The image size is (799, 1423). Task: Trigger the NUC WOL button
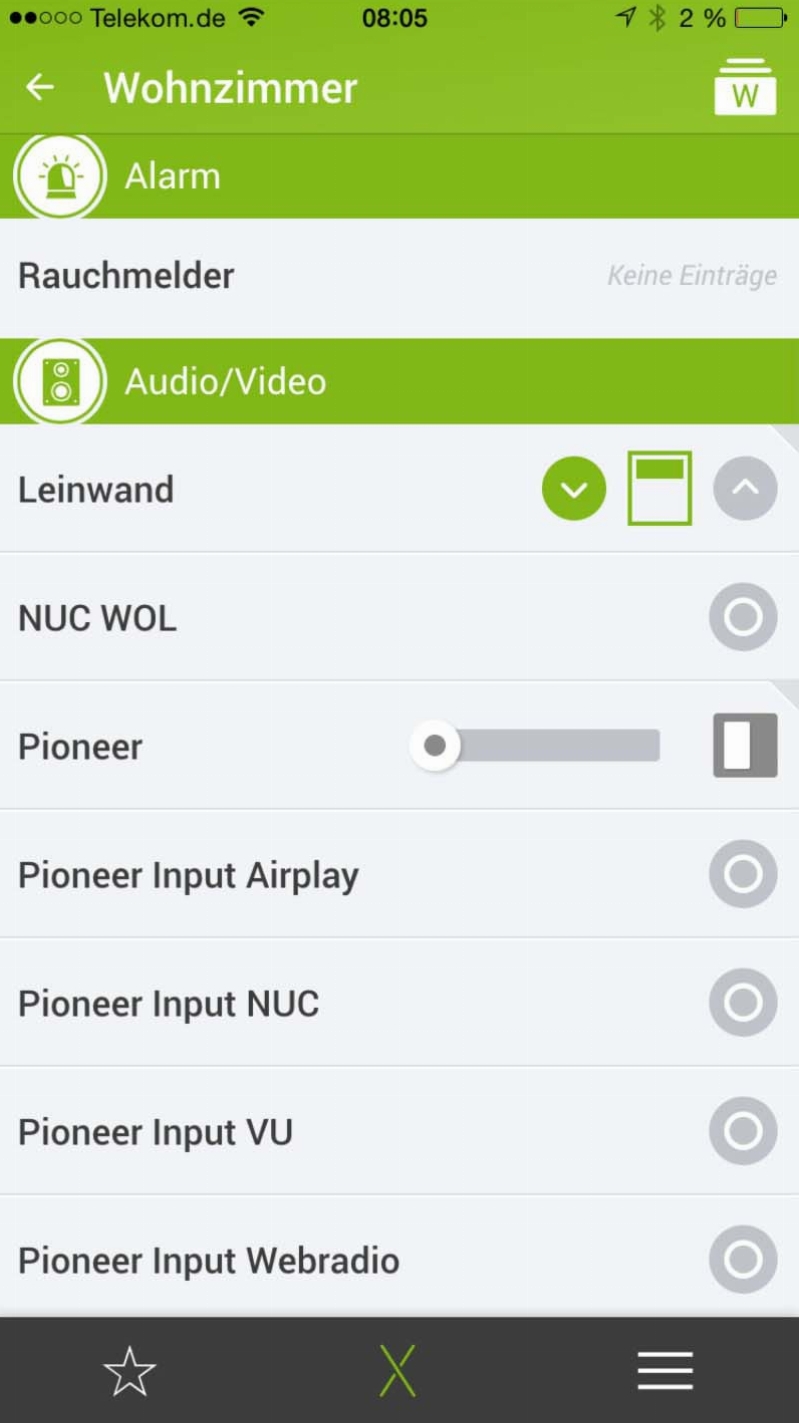pos(743,617)
